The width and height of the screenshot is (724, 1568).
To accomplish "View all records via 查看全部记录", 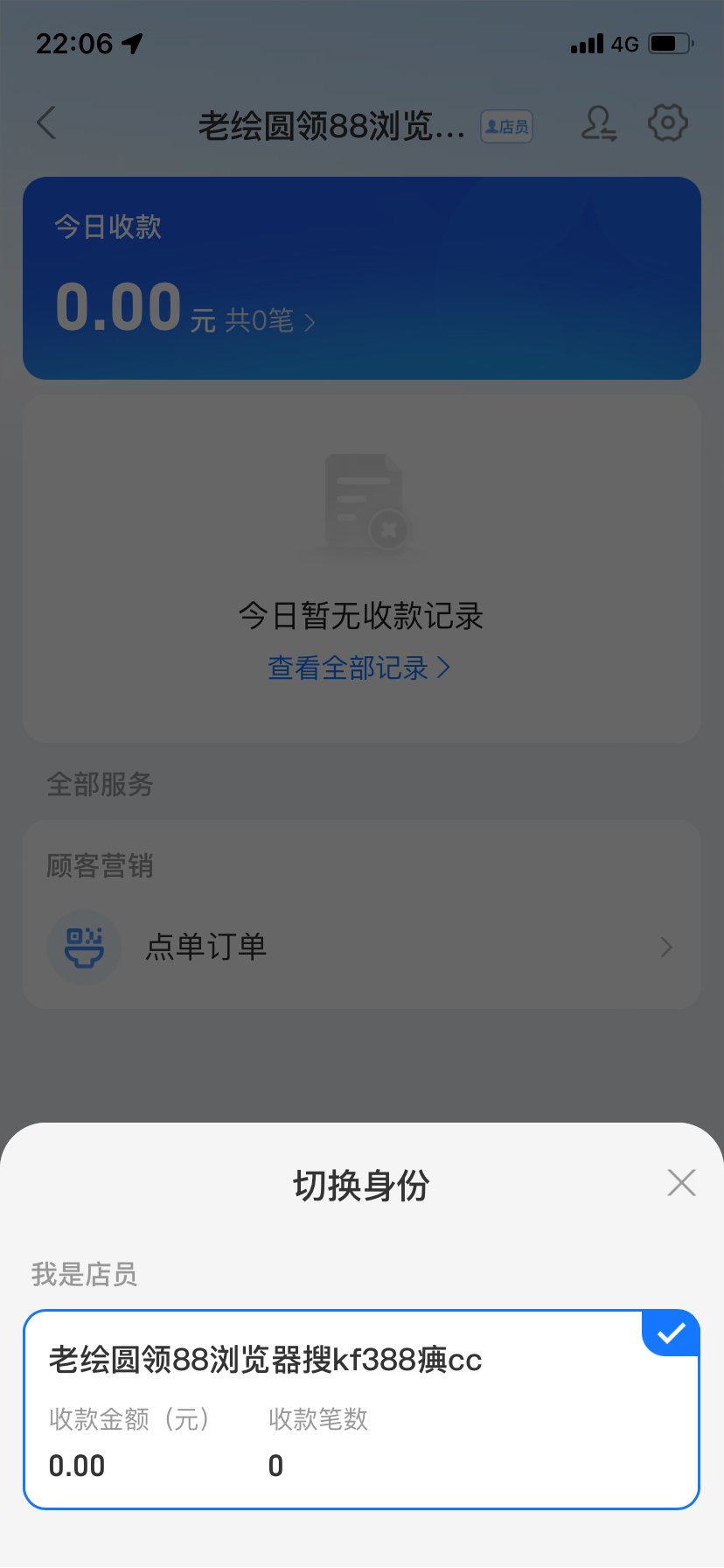I will tap(359, 668).
